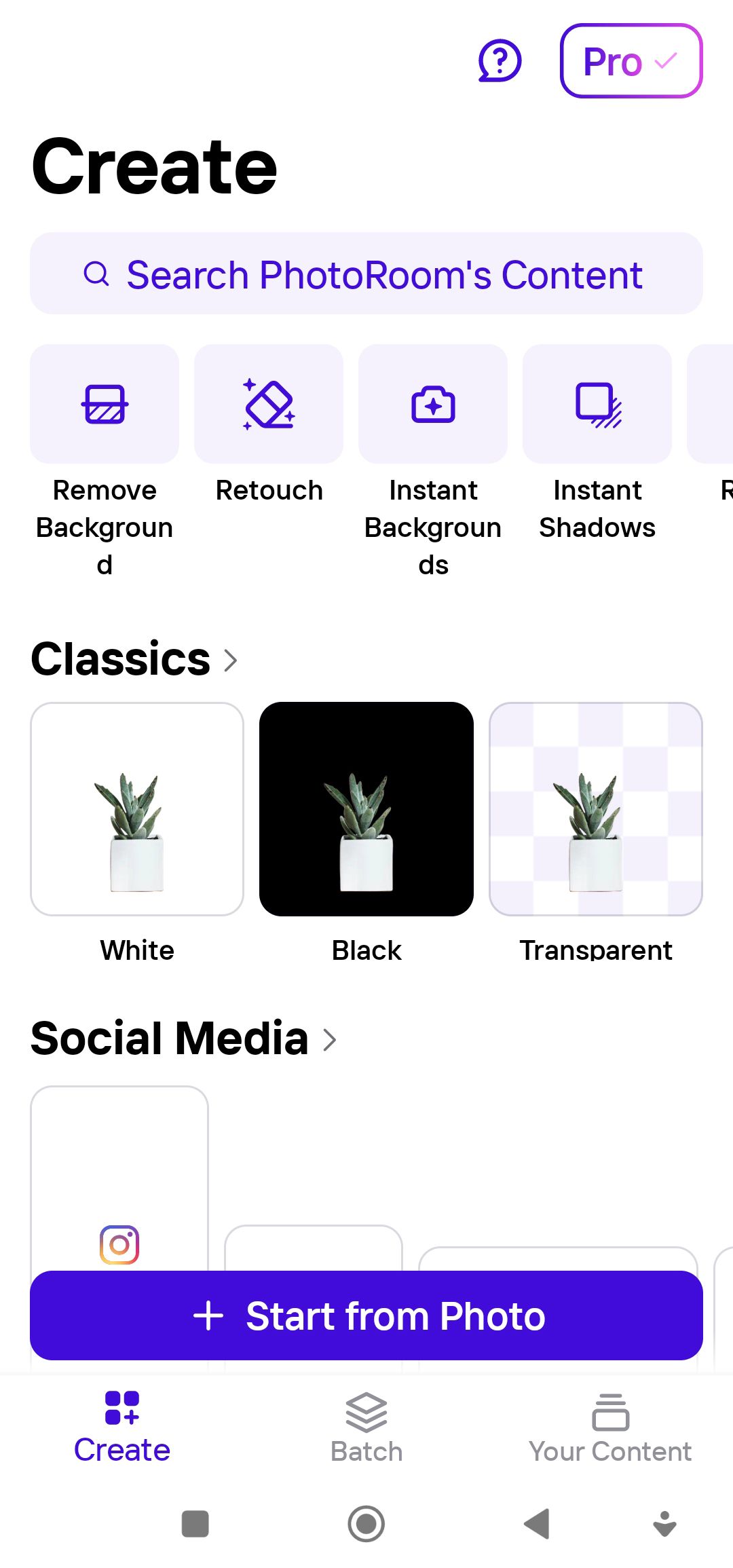The width and height of the screenshot is (733, 1568).
Task: Go back using system back button
Action: click(537, 1524)
